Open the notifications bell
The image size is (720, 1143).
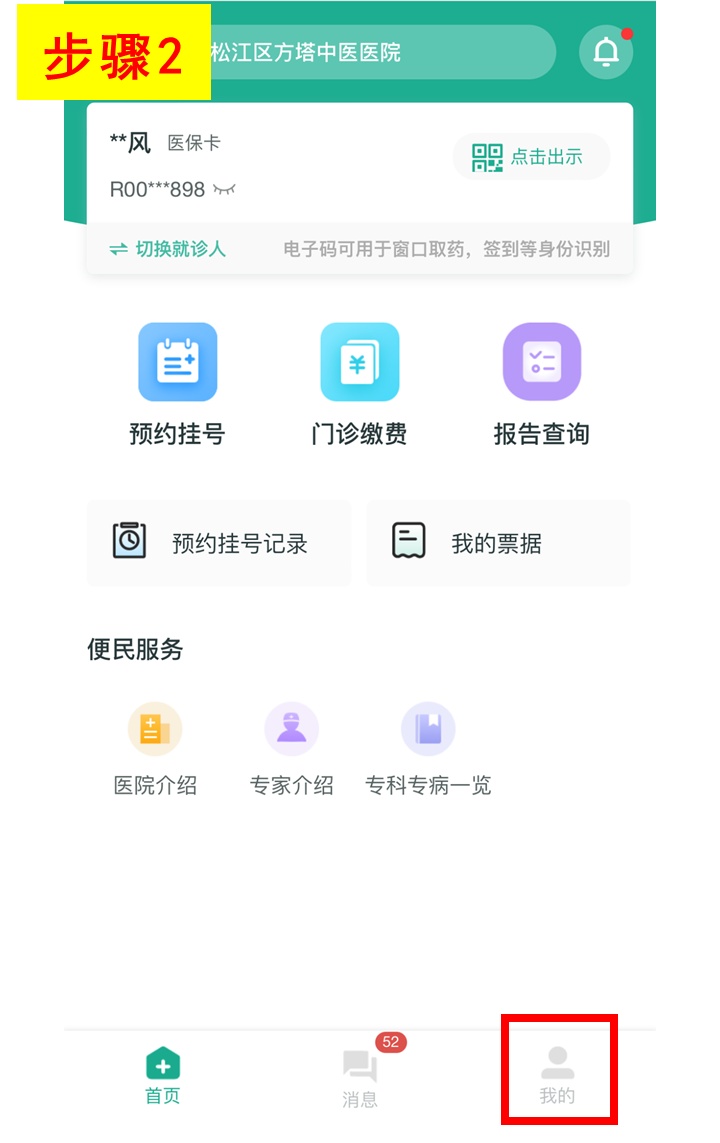click(606, 52)
